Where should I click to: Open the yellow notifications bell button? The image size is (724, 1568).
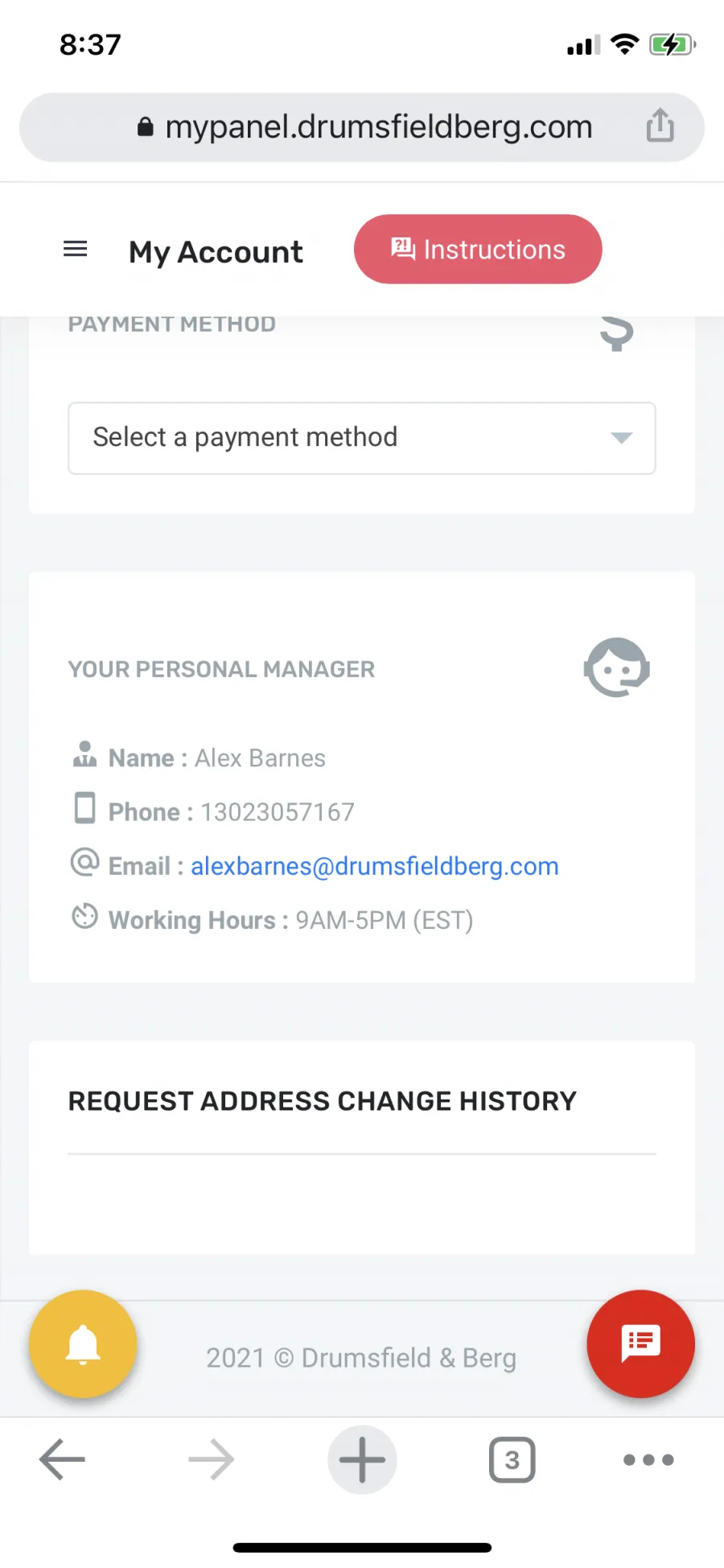83,1344
